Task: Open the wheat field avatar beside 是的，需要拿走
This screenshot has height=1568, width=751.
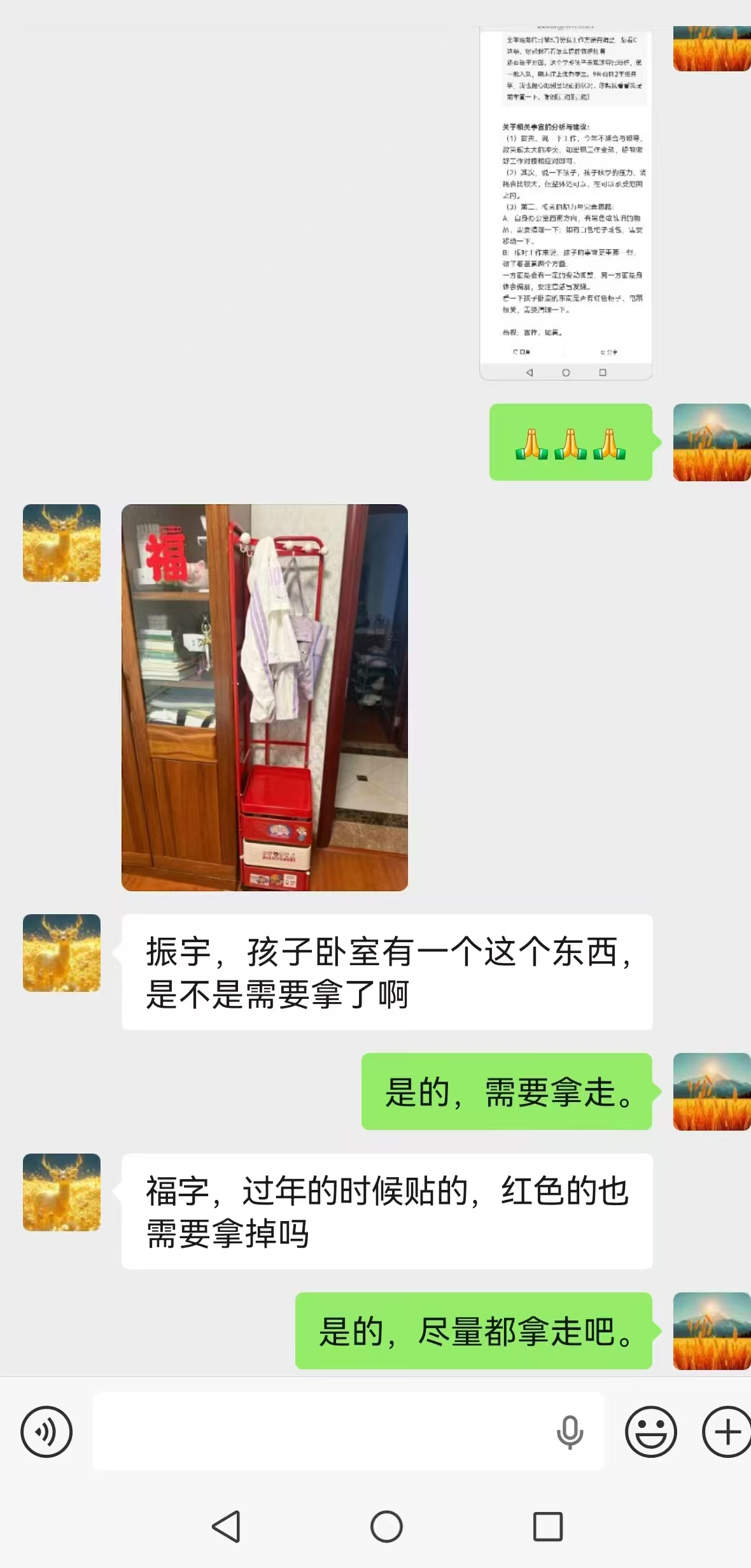Action: 712,1092
